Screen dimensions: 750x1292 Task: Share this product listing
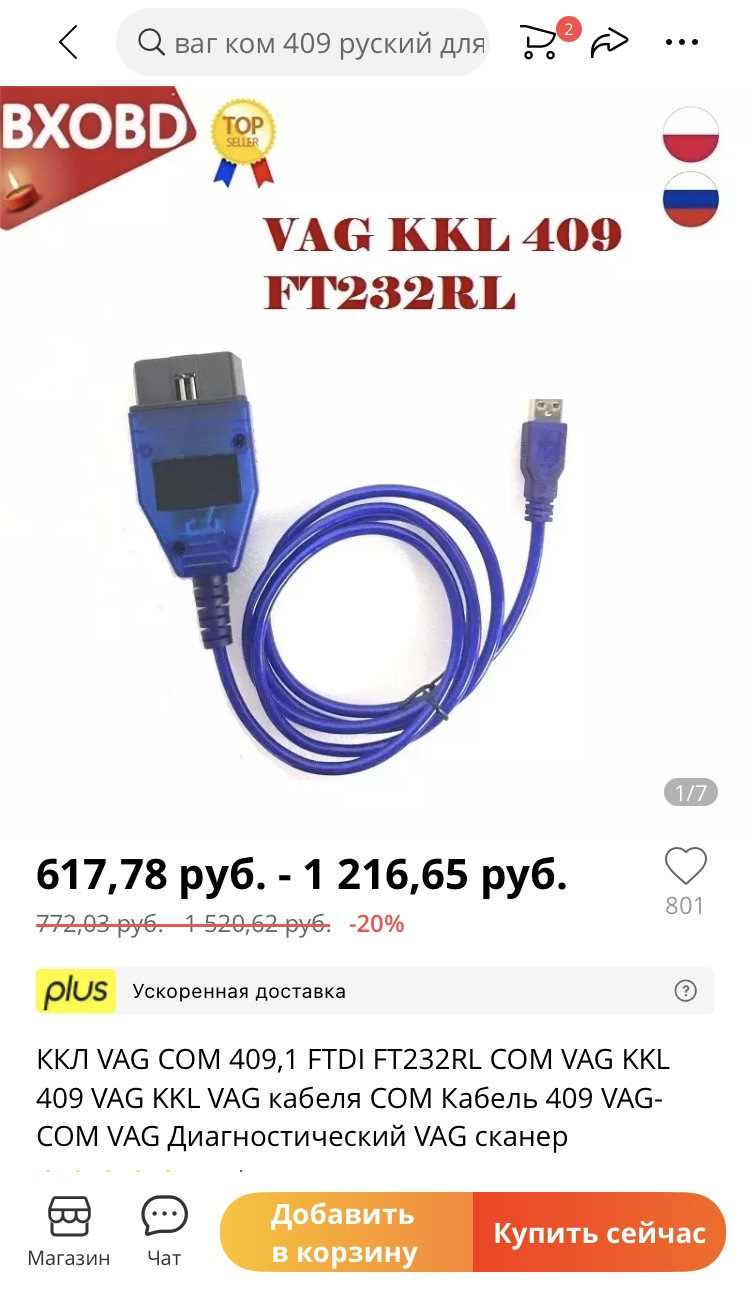(608, 42)
